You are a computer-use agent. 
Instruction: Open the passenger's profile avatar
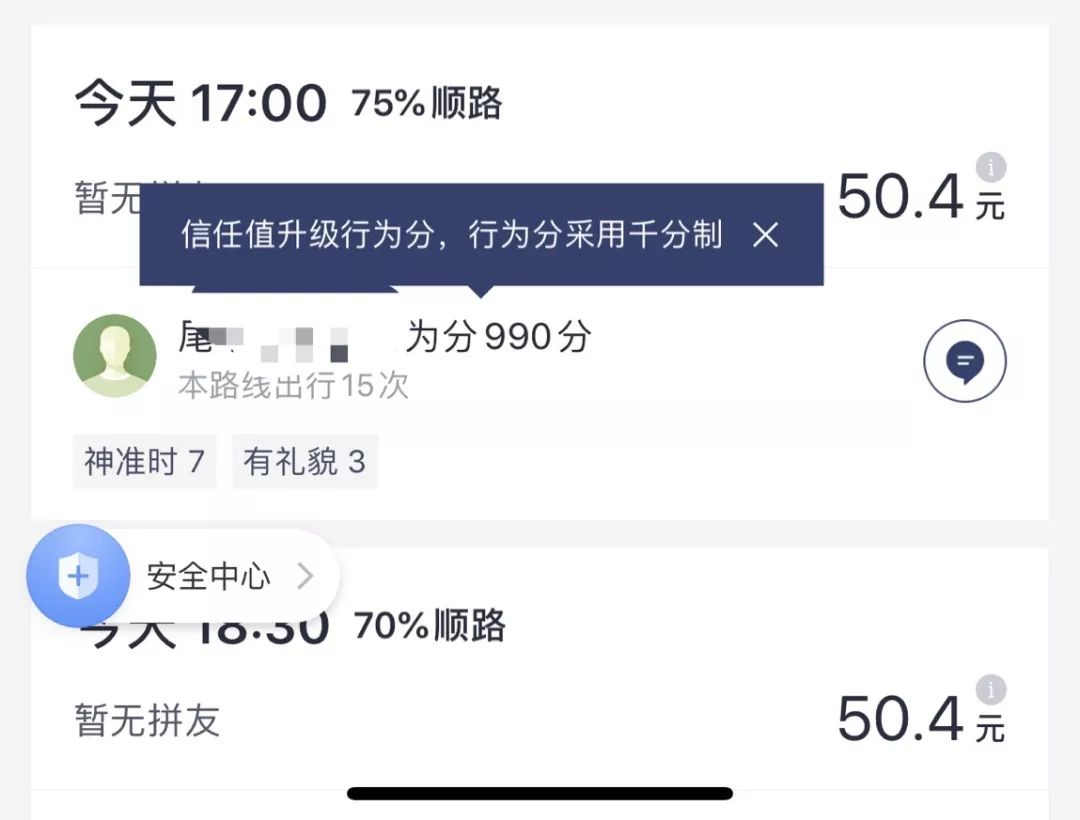[115, 356]
